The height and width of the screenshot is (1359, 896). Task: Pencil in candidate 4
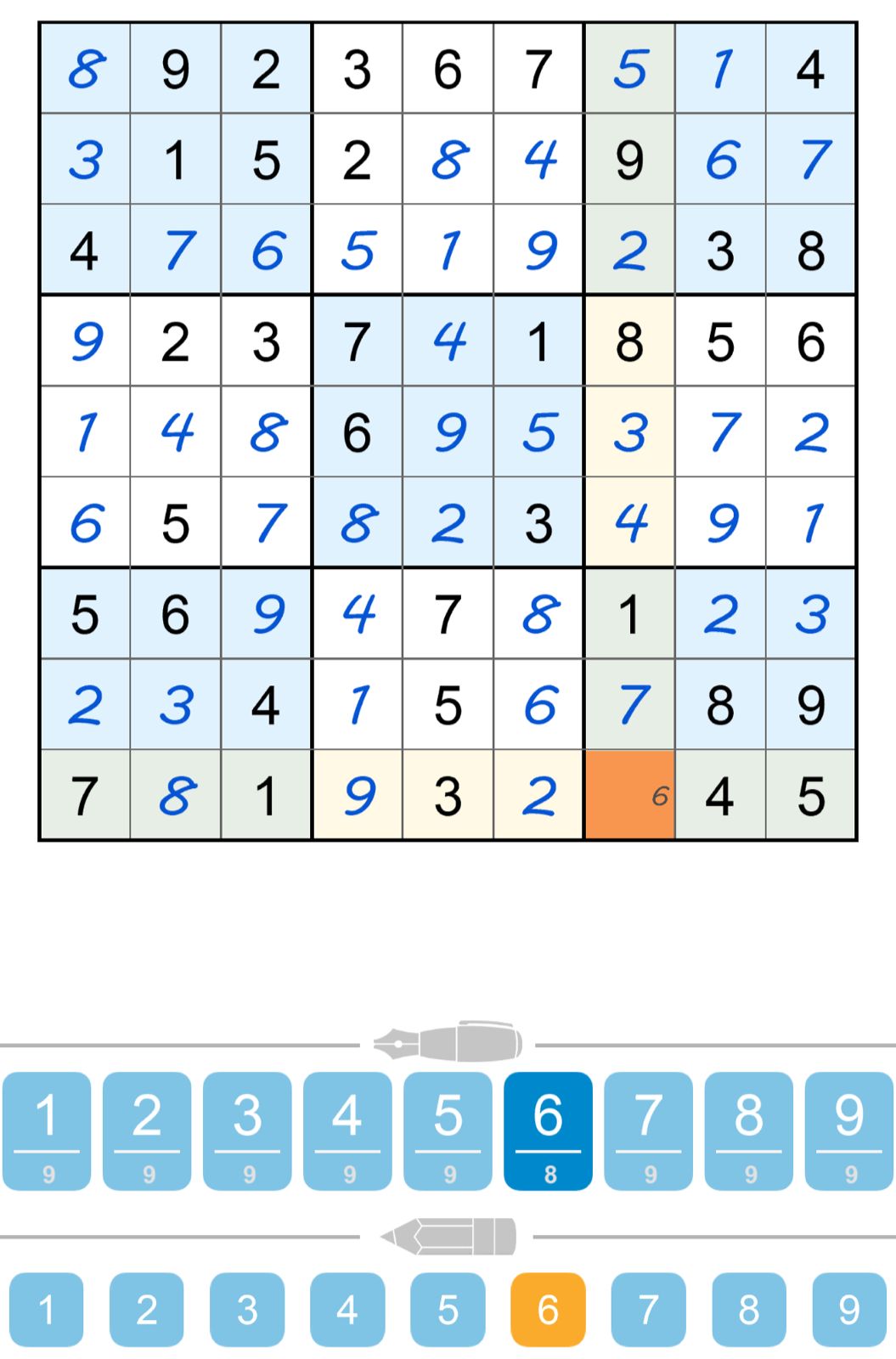pos(347,1309)
